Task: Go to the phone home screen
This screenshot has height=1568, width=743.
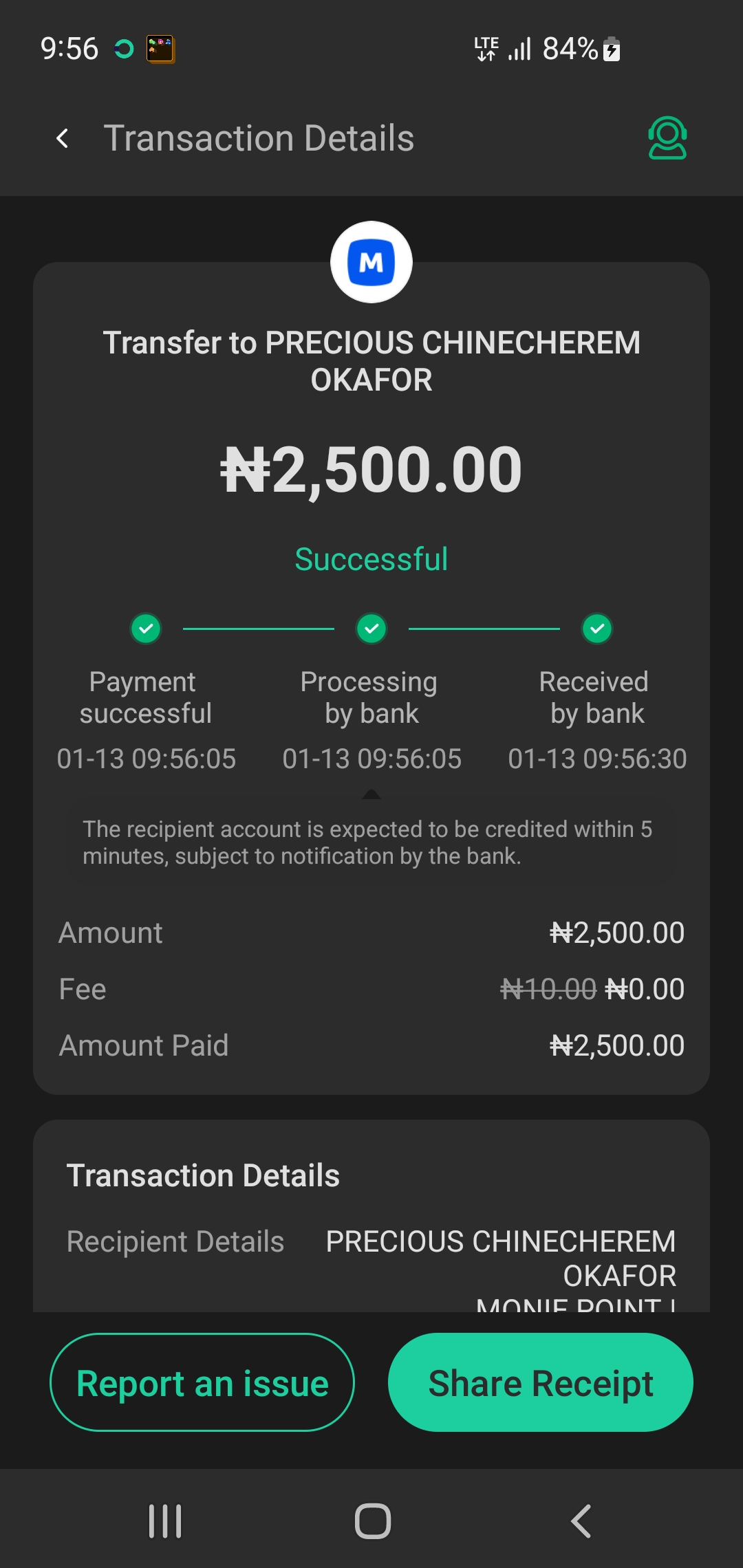Action: [372, 1521]
